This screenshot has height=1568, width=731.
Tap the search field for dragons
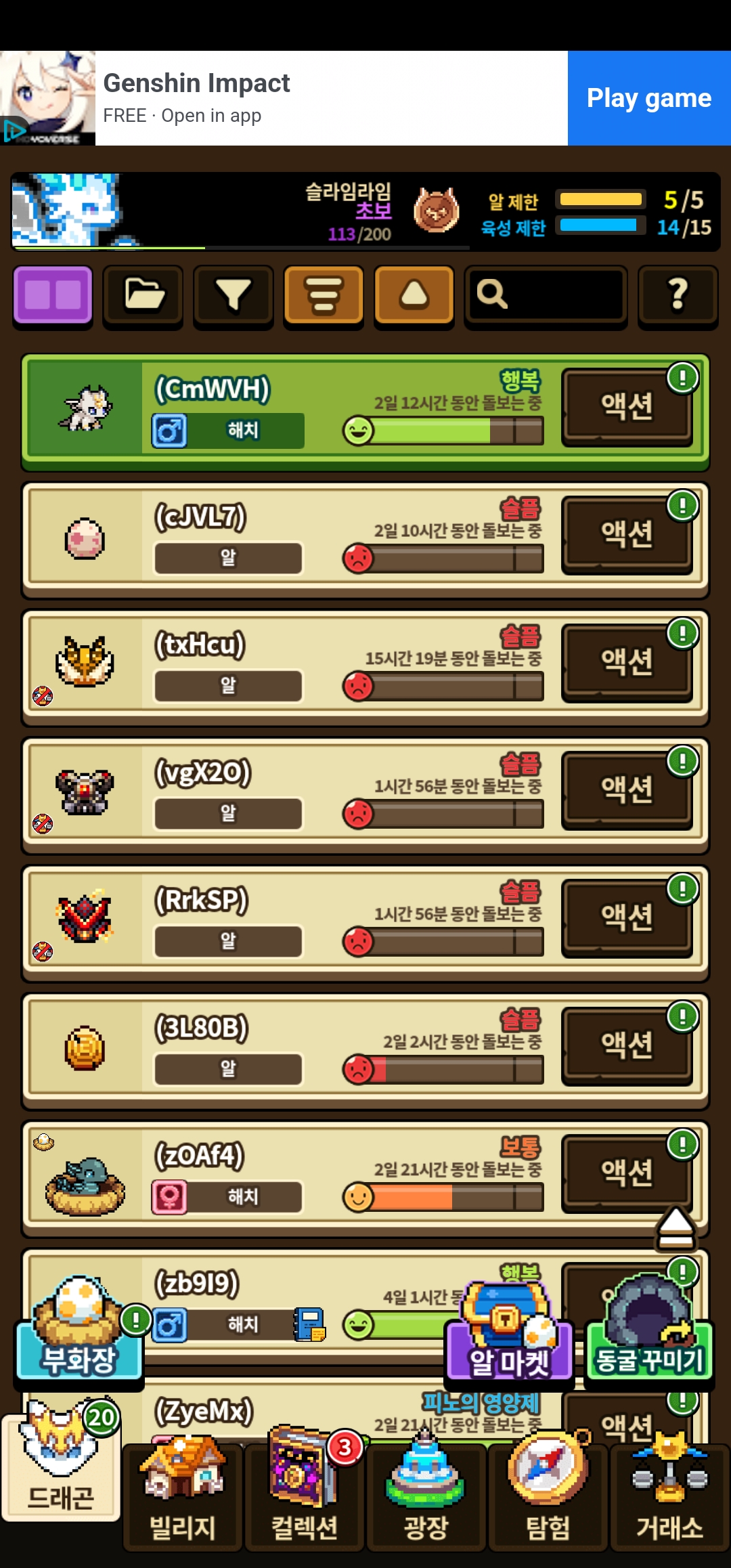pos(546,296)
